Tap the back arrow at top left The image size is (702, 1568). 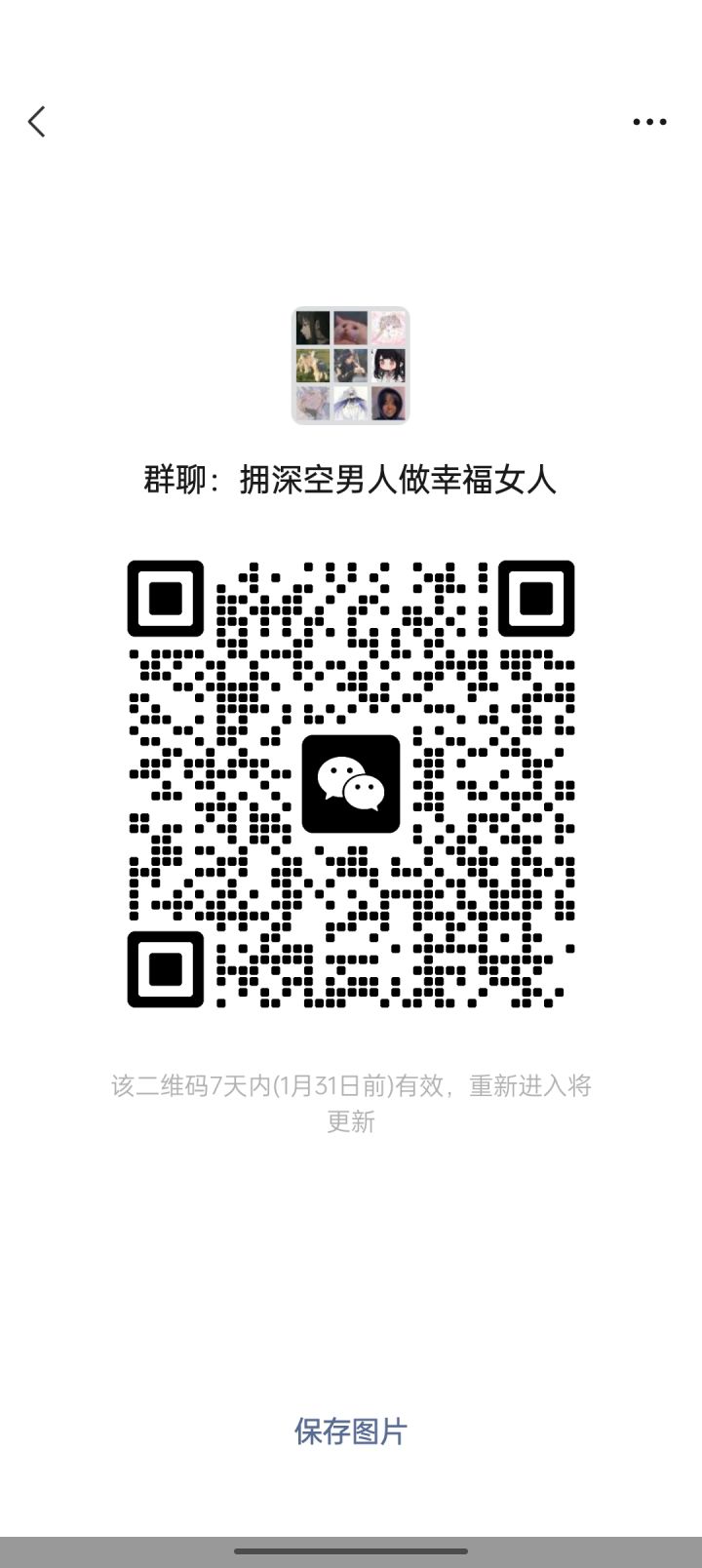(x=36, y=121)
